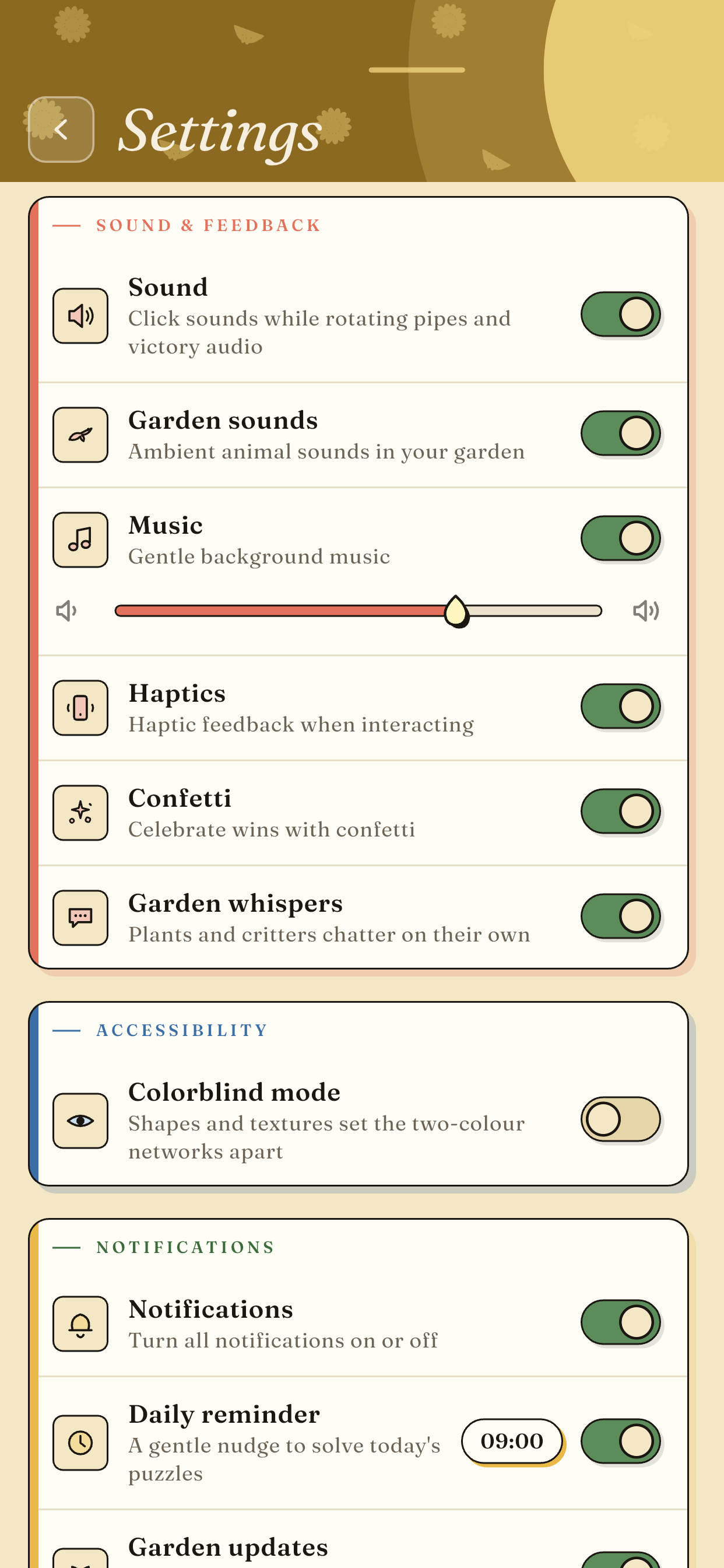Turn off Haptics feedback

coord(621,706)
